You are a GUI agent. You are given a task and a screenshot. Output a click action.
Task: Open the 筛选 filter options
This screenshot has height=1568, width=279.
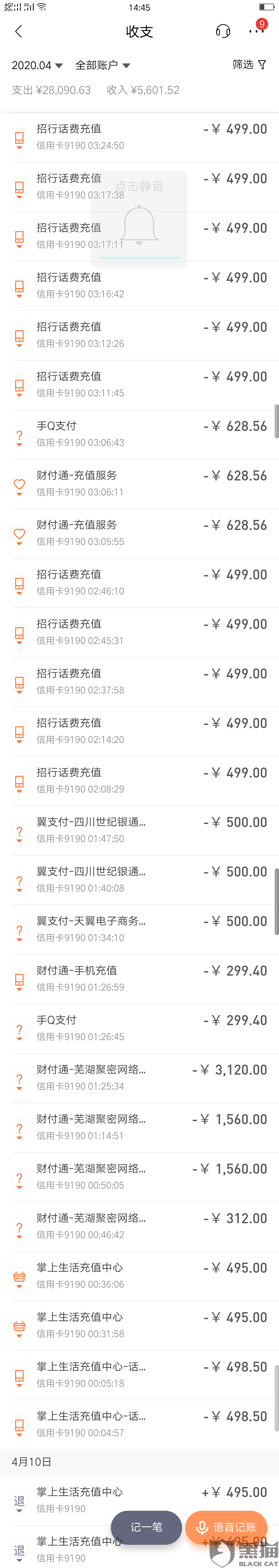point(249,64)
